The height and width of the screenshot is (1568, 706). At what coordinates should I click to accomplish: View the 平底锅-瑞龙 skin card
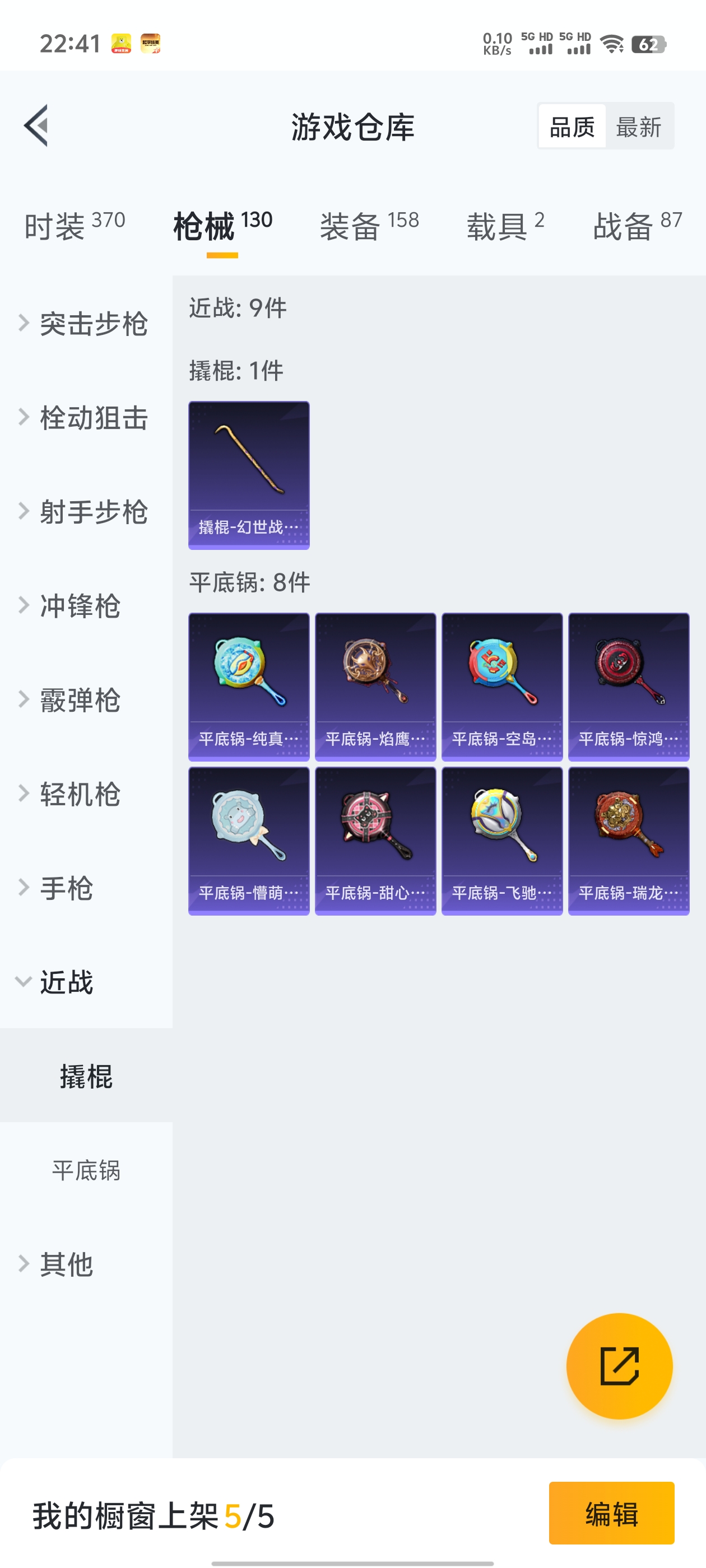(628, 841)
